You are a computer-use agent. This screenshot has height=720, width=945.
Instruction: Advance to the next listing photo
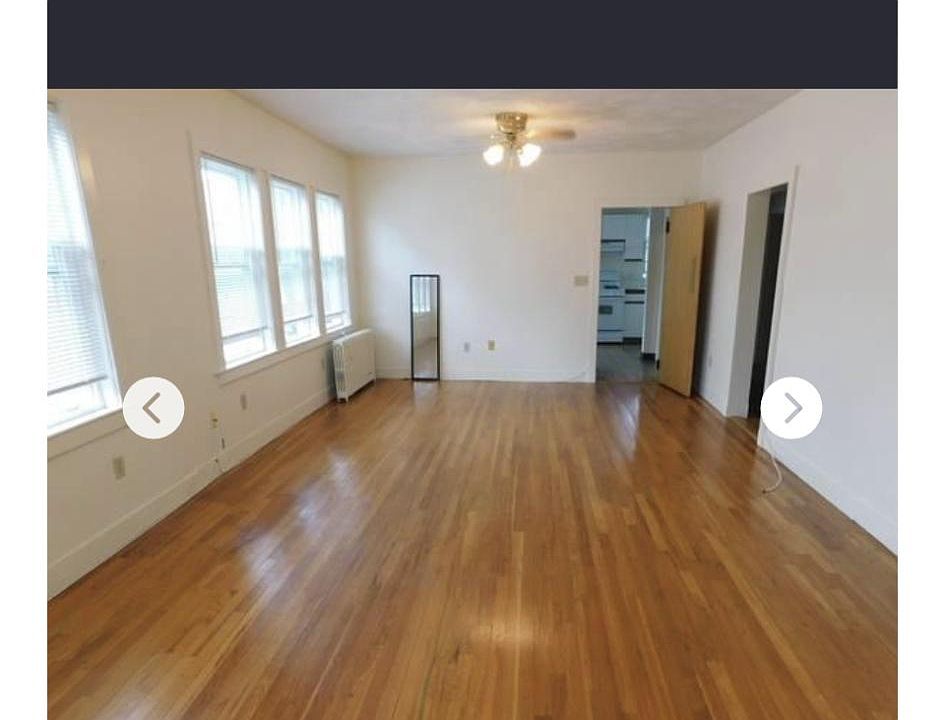[791, 408]
